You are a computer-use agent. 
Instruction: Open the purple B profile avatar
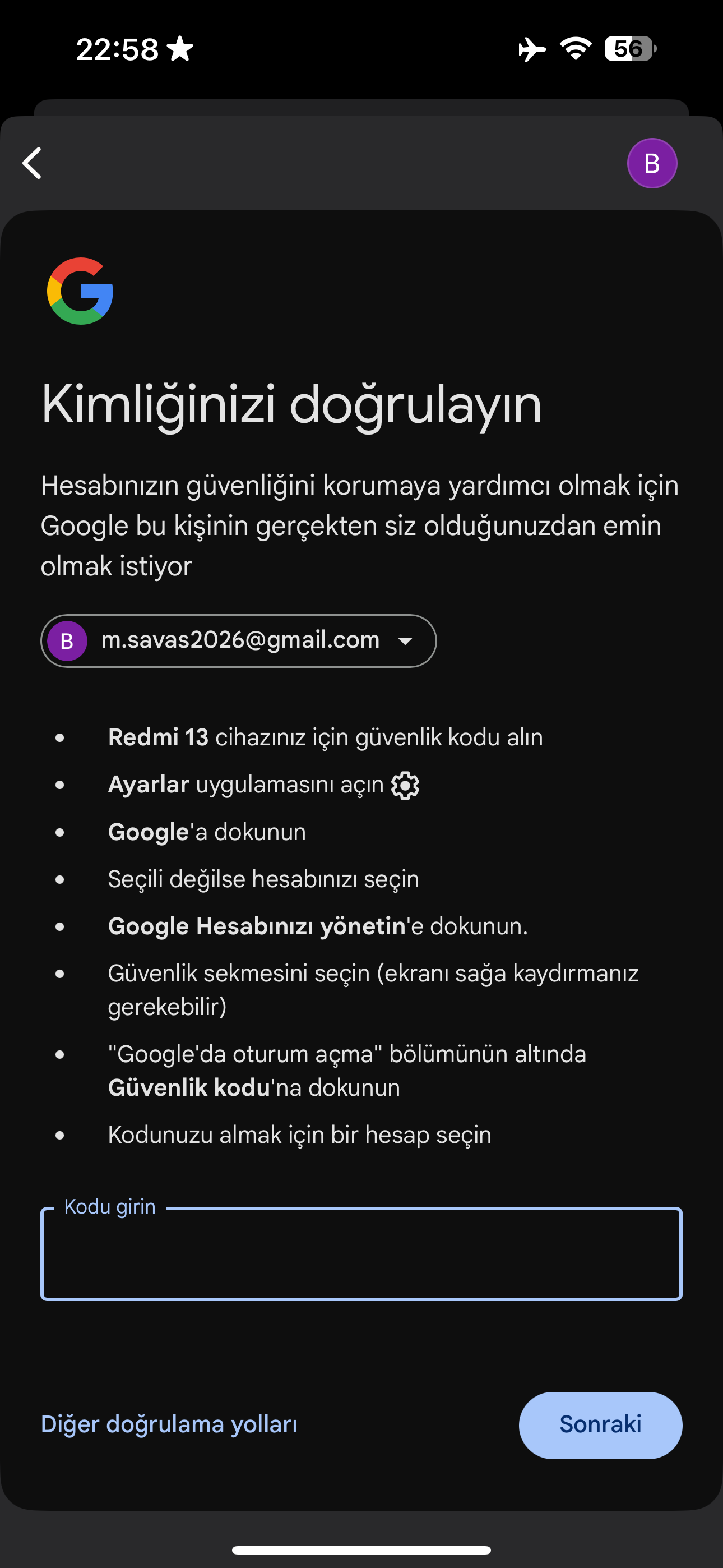point(652,163)
